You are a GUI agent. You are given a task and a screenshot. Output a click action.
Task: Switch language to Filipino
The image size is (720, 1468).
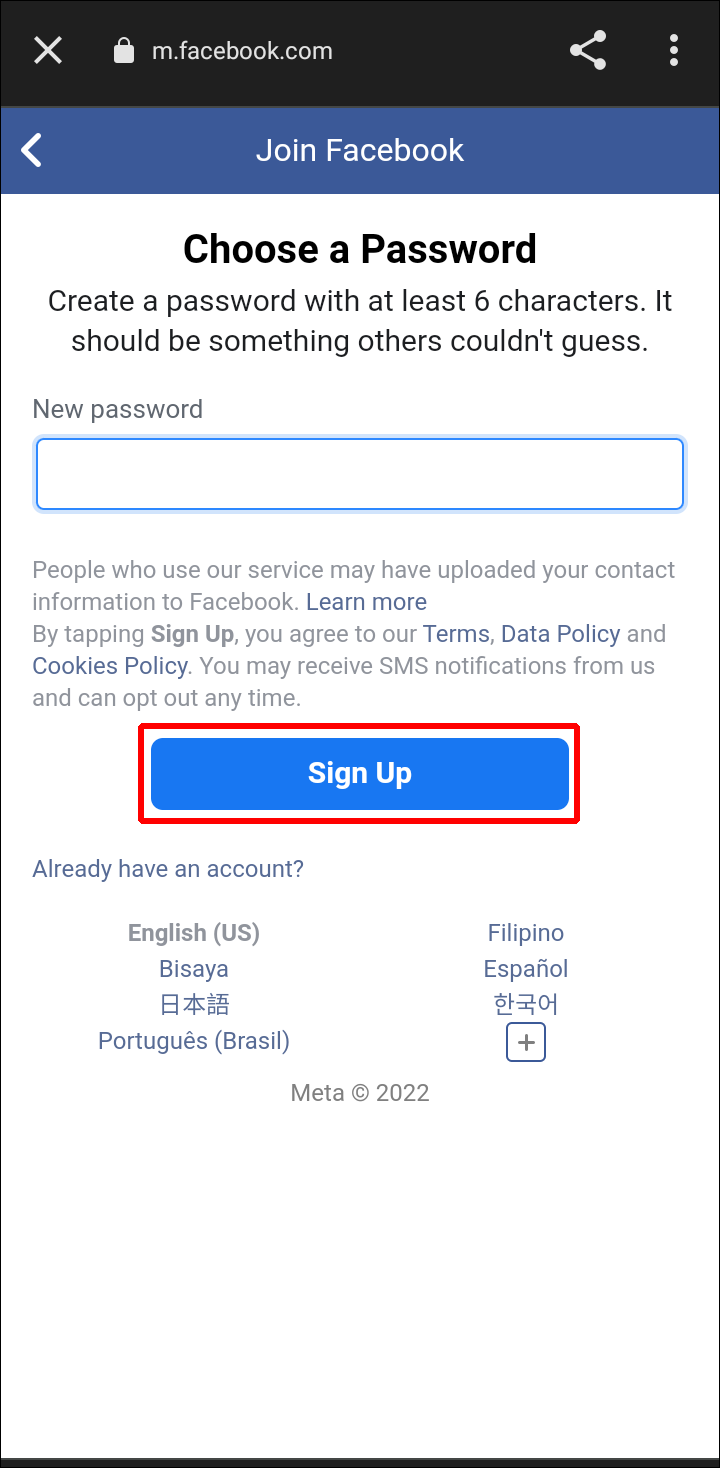(x=526, y=933)
